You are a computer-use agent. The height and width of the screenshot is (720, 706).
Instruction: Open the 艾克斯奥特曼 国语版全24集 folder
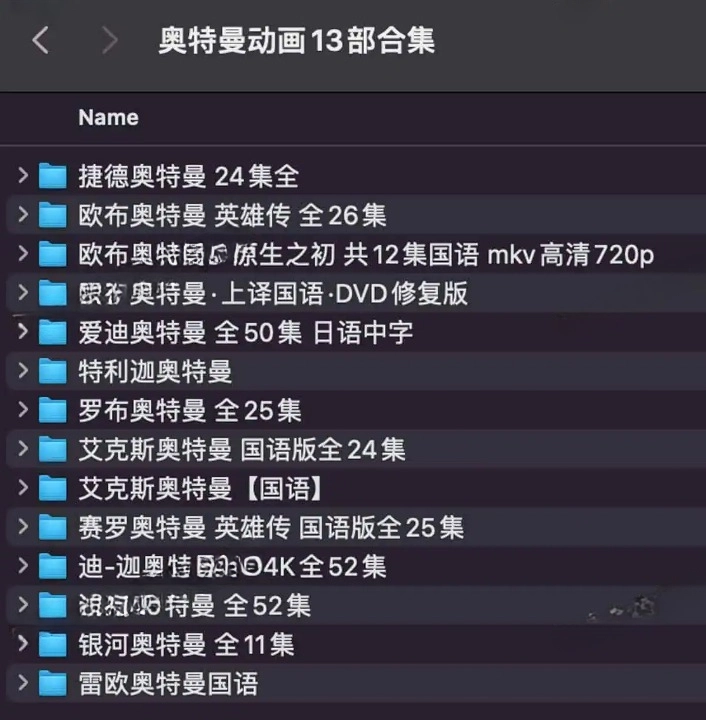coord(241,449)
